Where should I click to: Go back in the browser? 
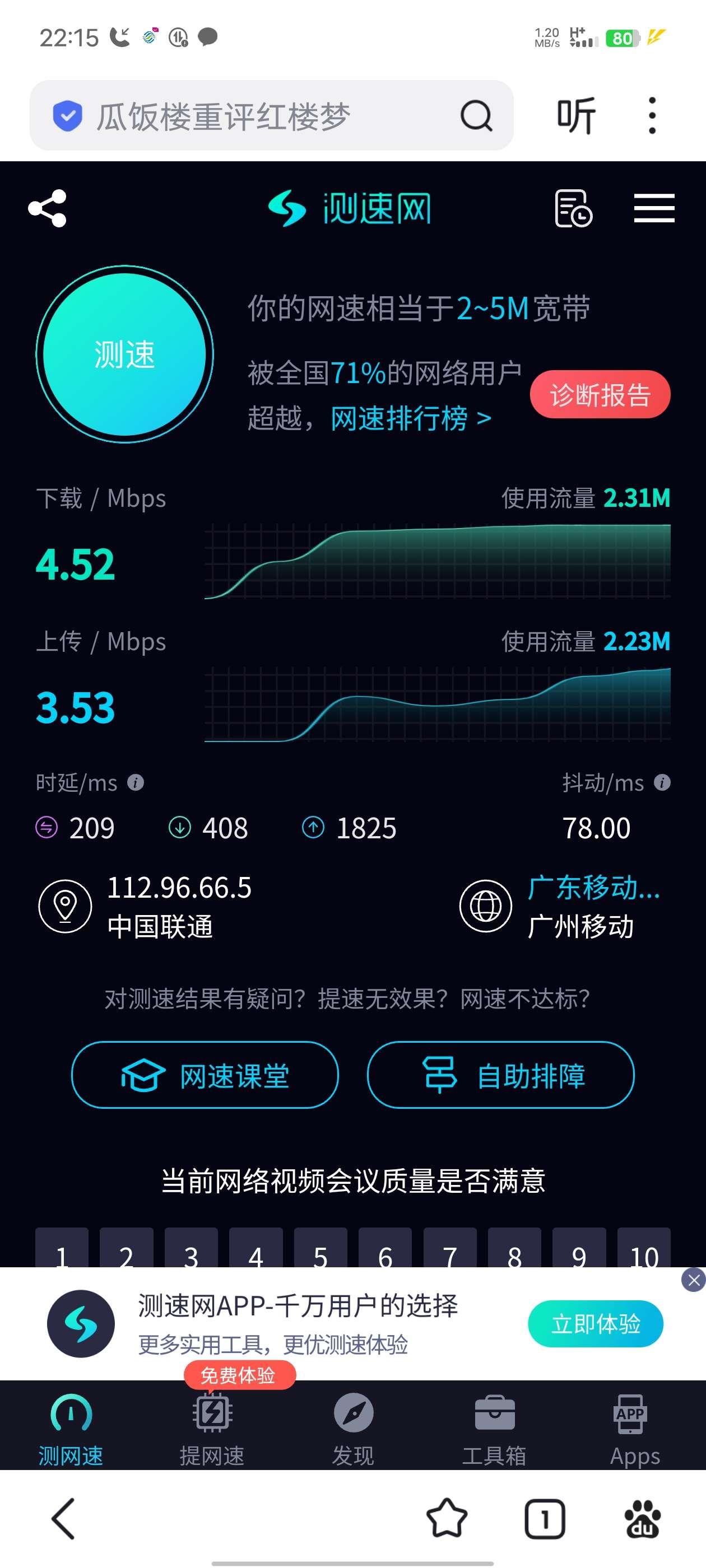pos(63,1518)
